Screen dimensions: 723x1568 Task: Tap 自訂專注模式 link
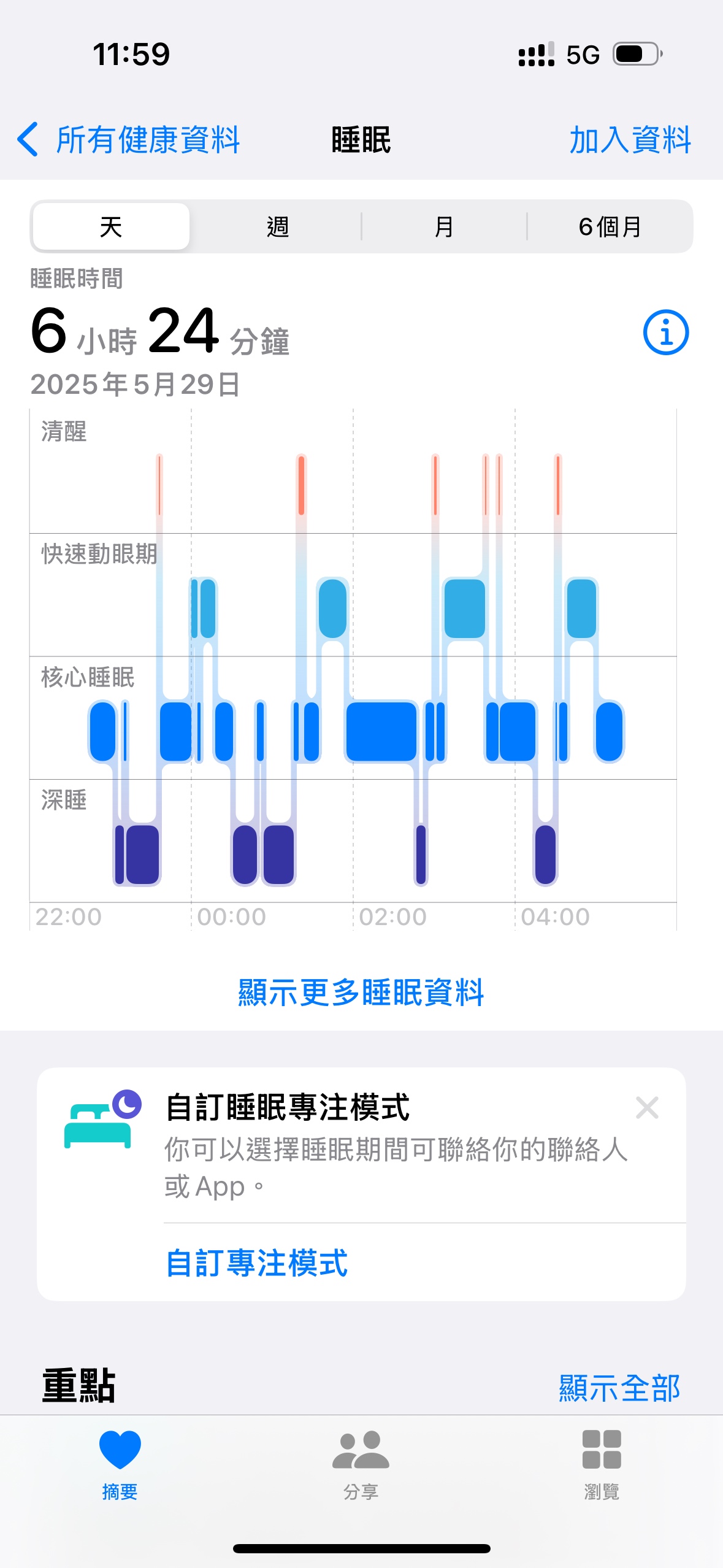pyautogui.click(x=257, y=1264)
